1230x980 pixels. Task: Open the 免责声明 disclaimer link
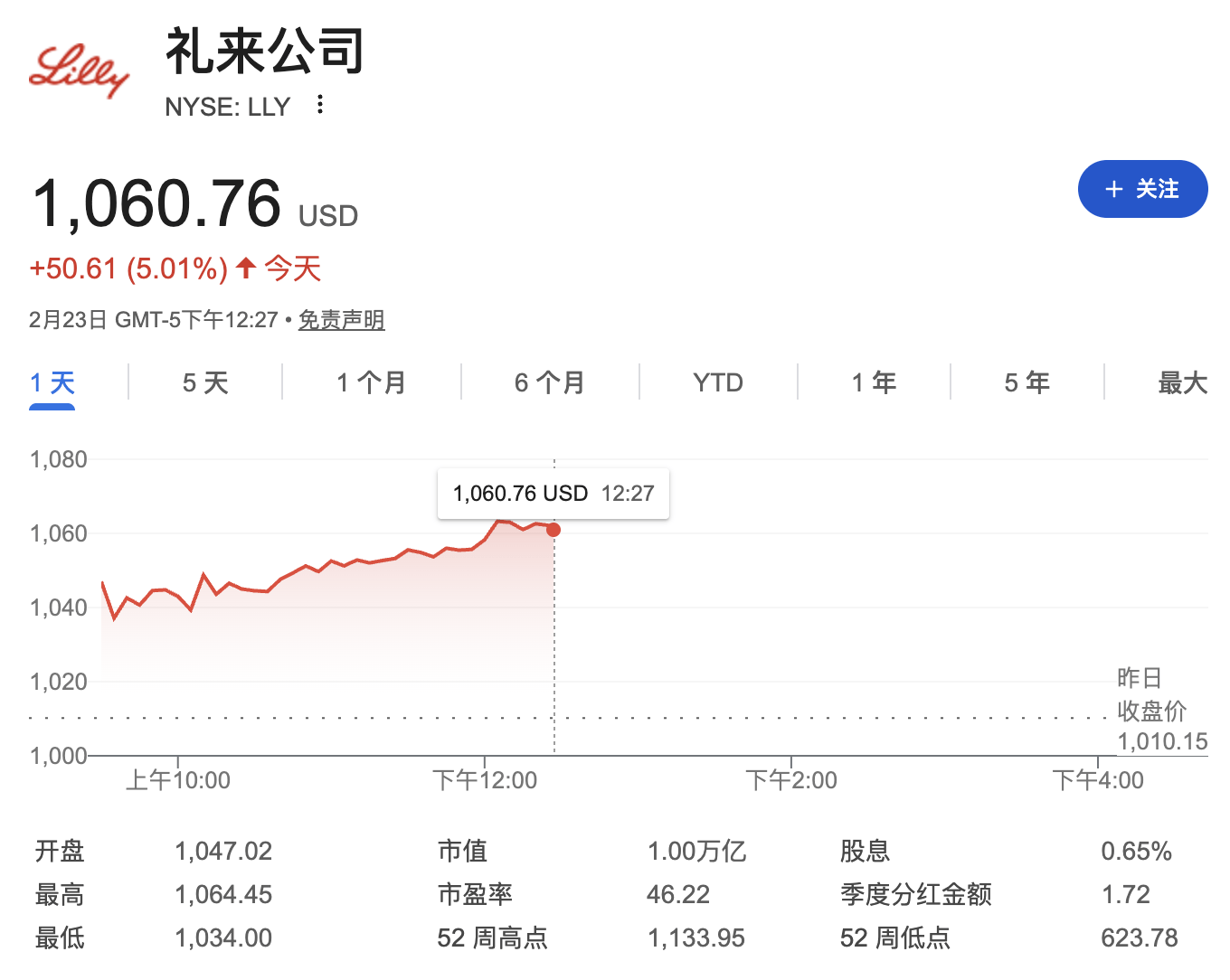(x=341, y=320)
